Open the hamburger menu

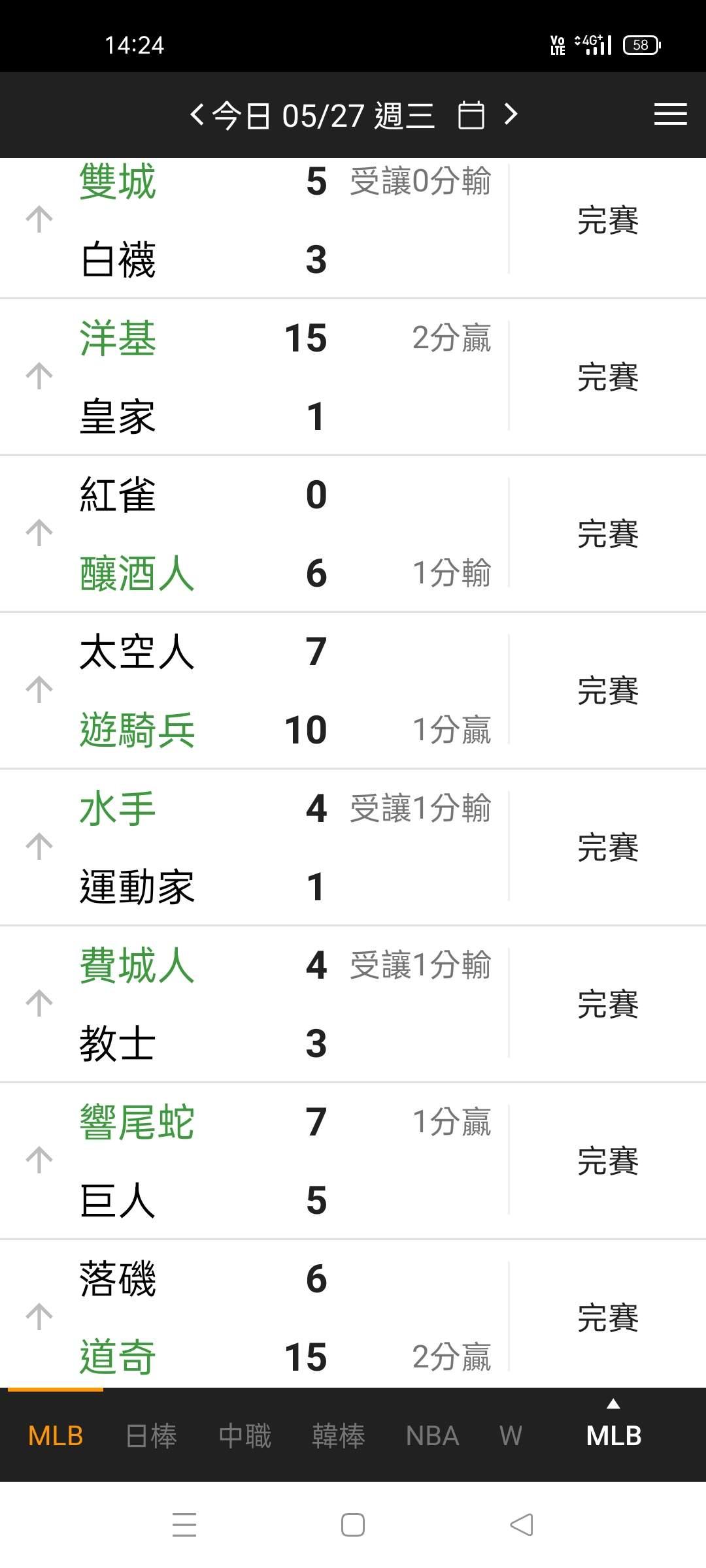pyautogui.click(x=670, y=114)
